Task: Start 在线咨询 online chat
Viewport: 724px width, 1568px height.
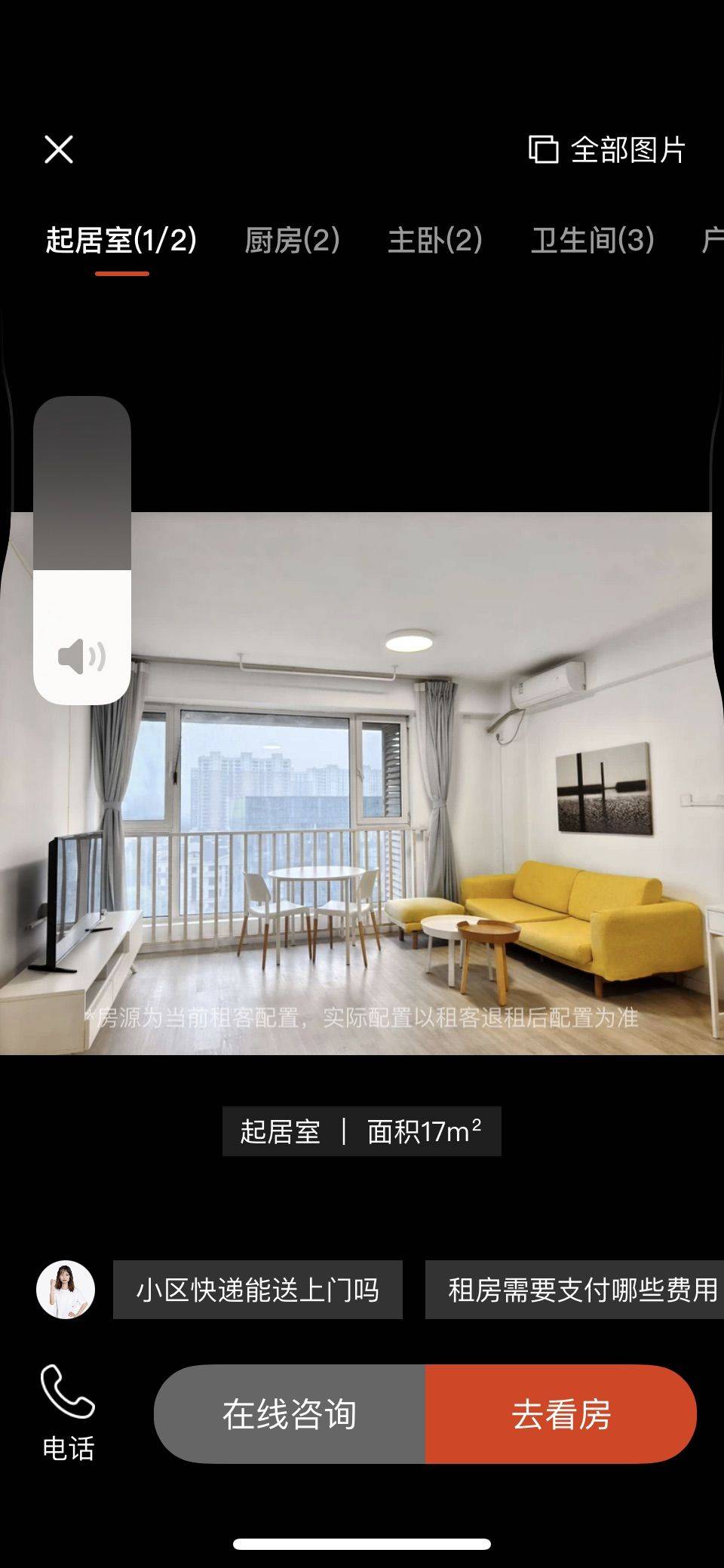Action: [290, 1413]
